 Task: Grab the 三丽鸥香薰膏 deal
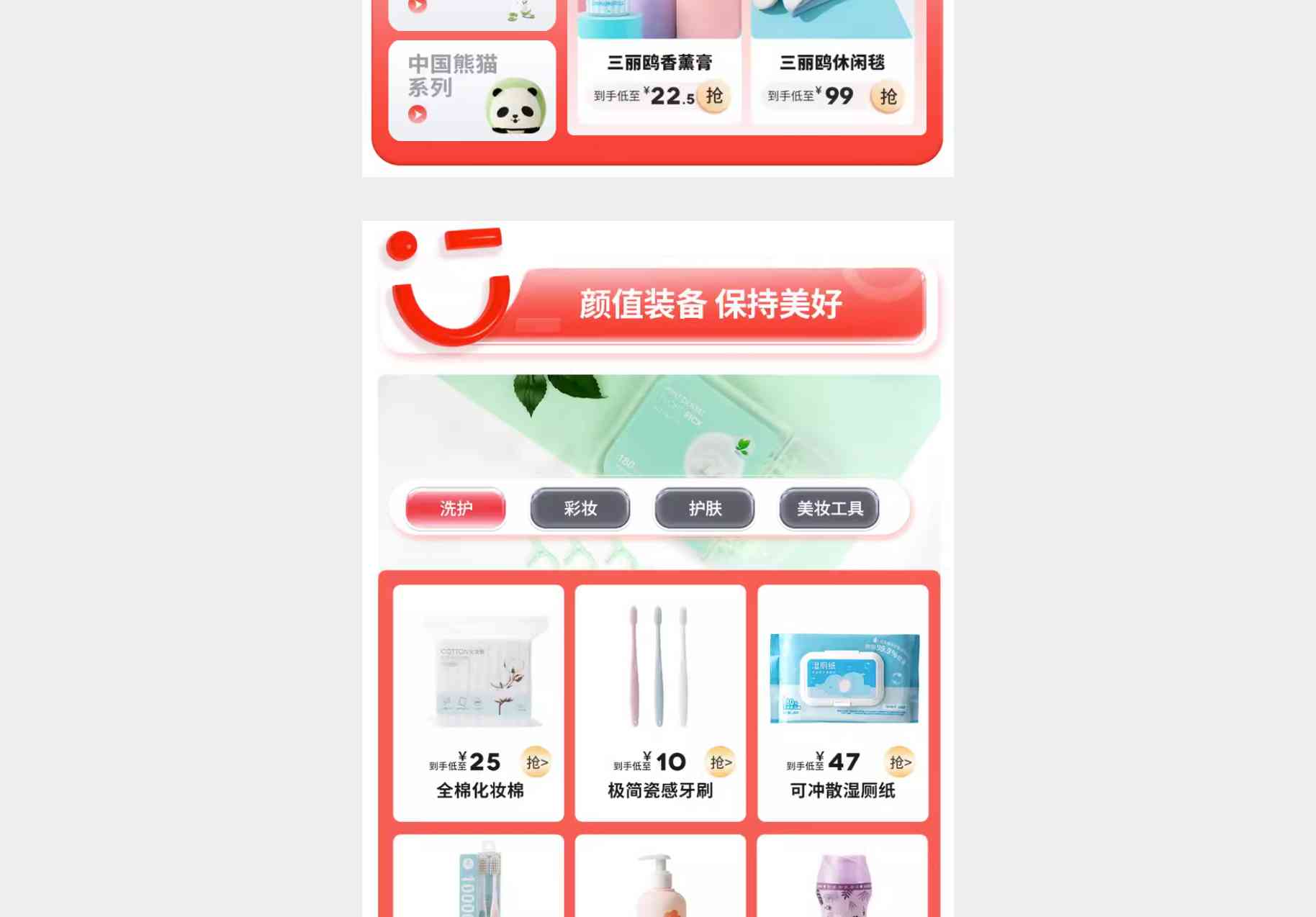(713, 96)
